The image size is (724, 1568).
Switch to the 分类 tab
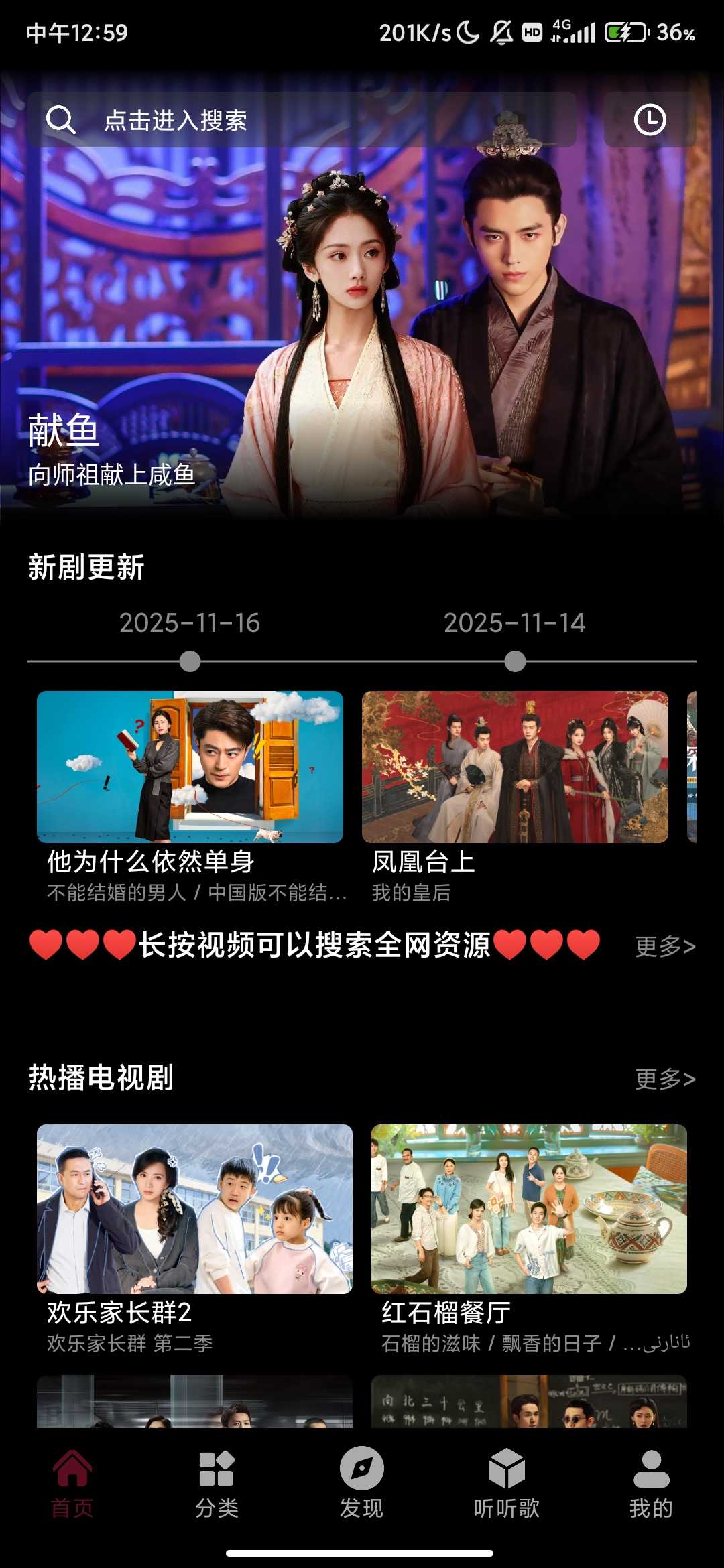tap(217, 1482)
